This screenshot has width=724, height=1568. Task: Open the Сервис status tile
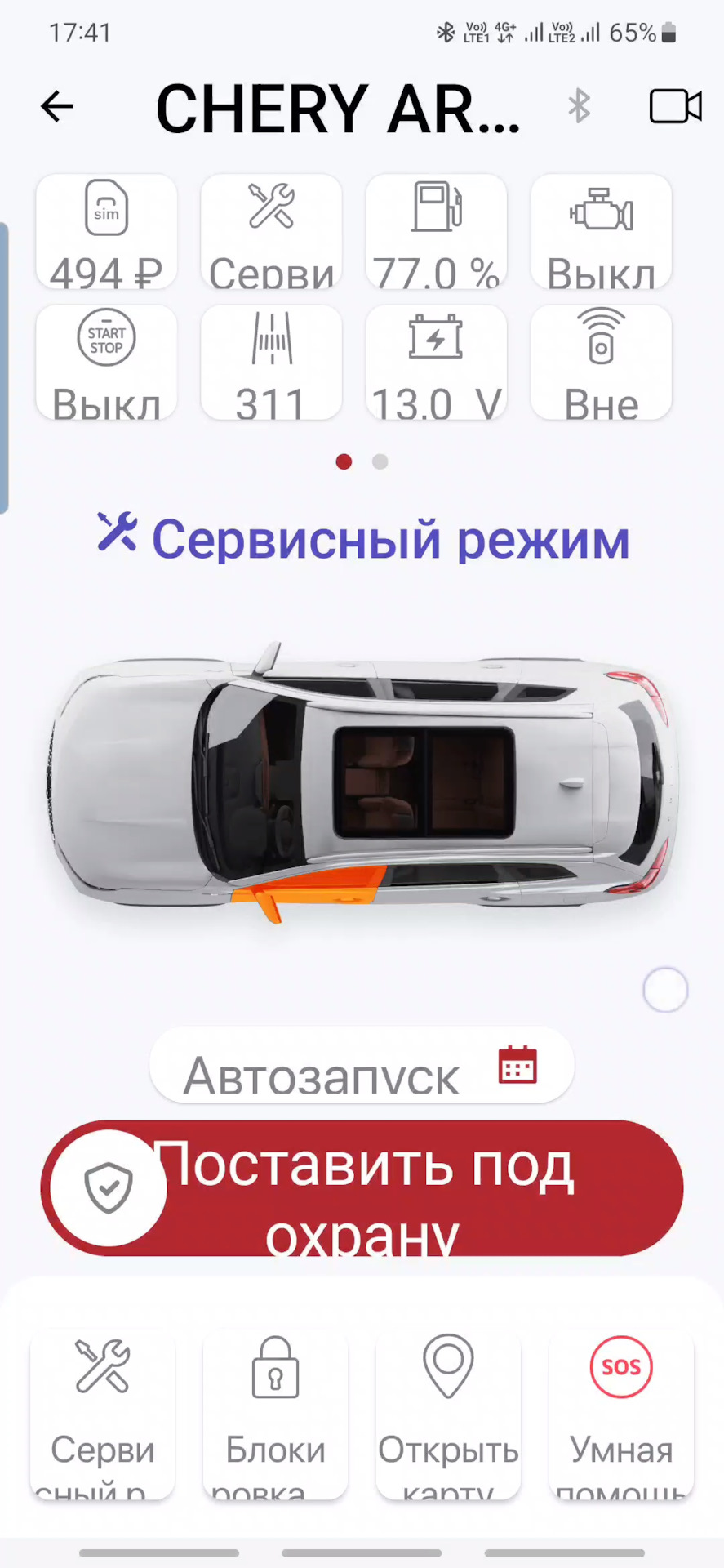[x=271, y=232]
